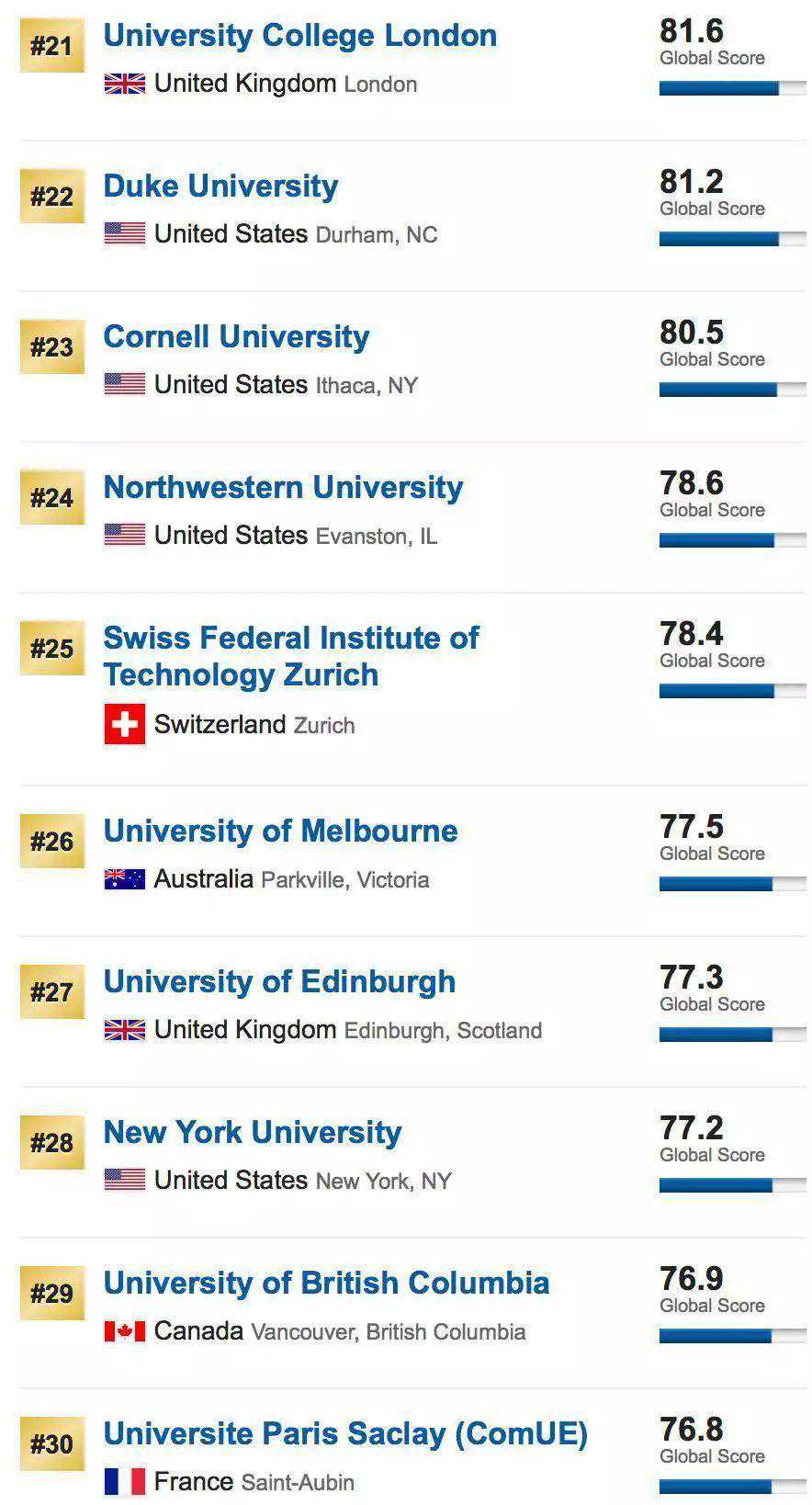This screenshot has width=812, height=1505.
Task: View University of British Columbia details
Action: pyautogui.click(x=326, y=1284)
